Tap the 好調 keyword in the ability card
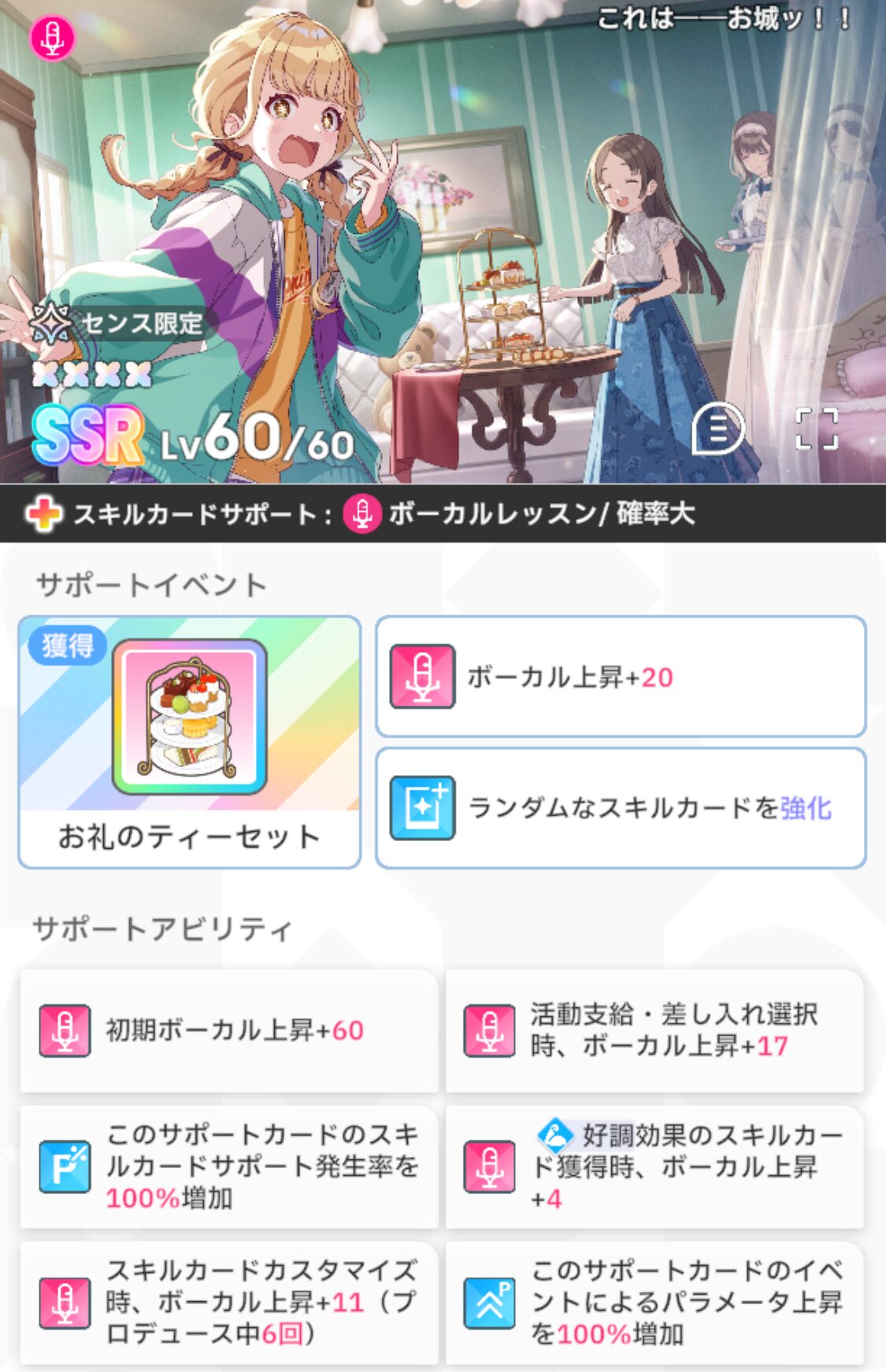The height and width of the screenshot is (1372, 886). point(606,1135)
